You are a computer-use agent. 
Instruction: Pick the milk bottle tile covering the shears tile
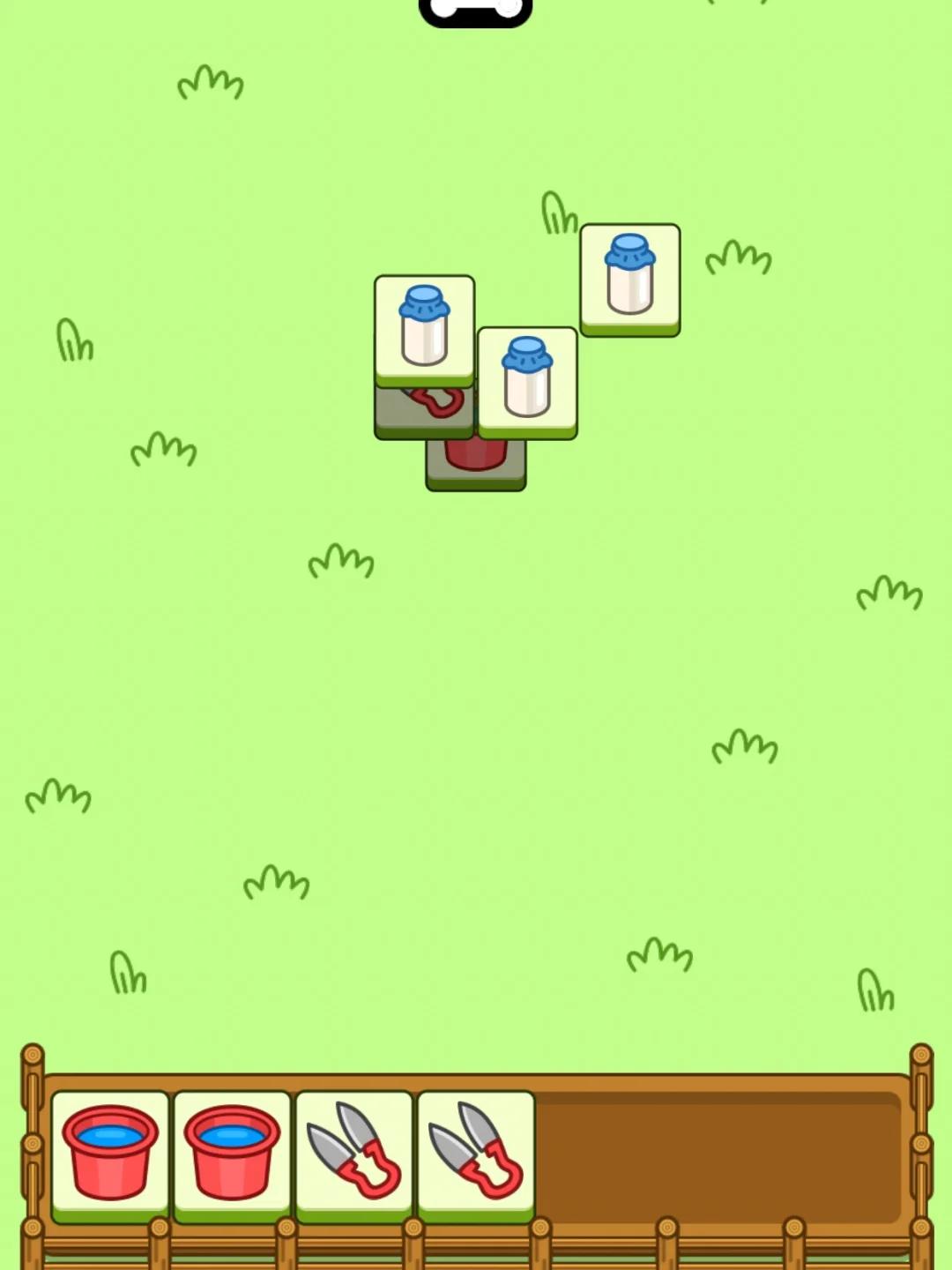[424, 327]
